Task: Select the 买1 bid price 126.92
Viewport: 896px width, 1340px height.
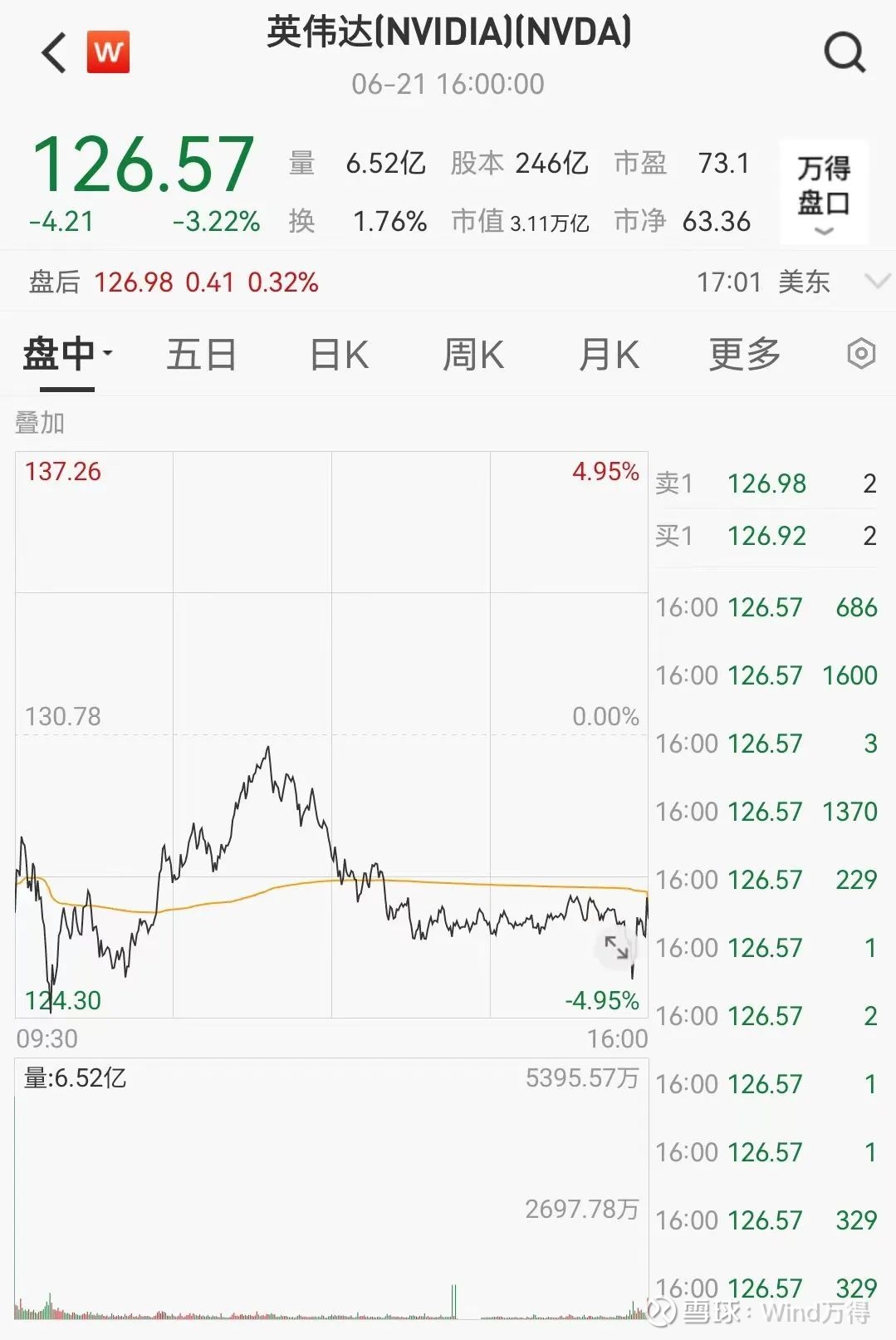Action: point(767,537)
